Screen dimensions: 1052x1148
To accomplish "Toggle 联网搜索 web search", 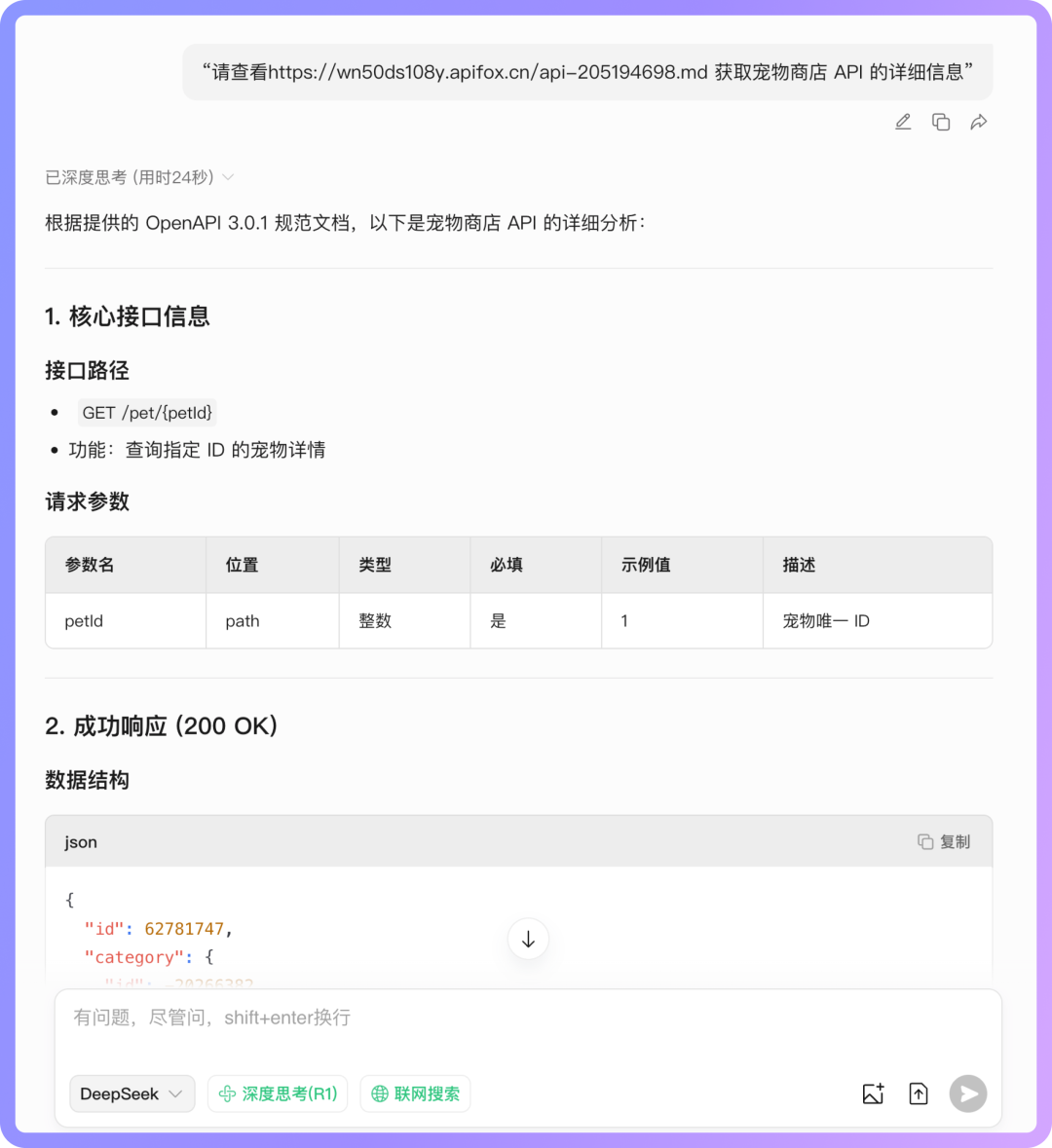I will [416, 1093].
